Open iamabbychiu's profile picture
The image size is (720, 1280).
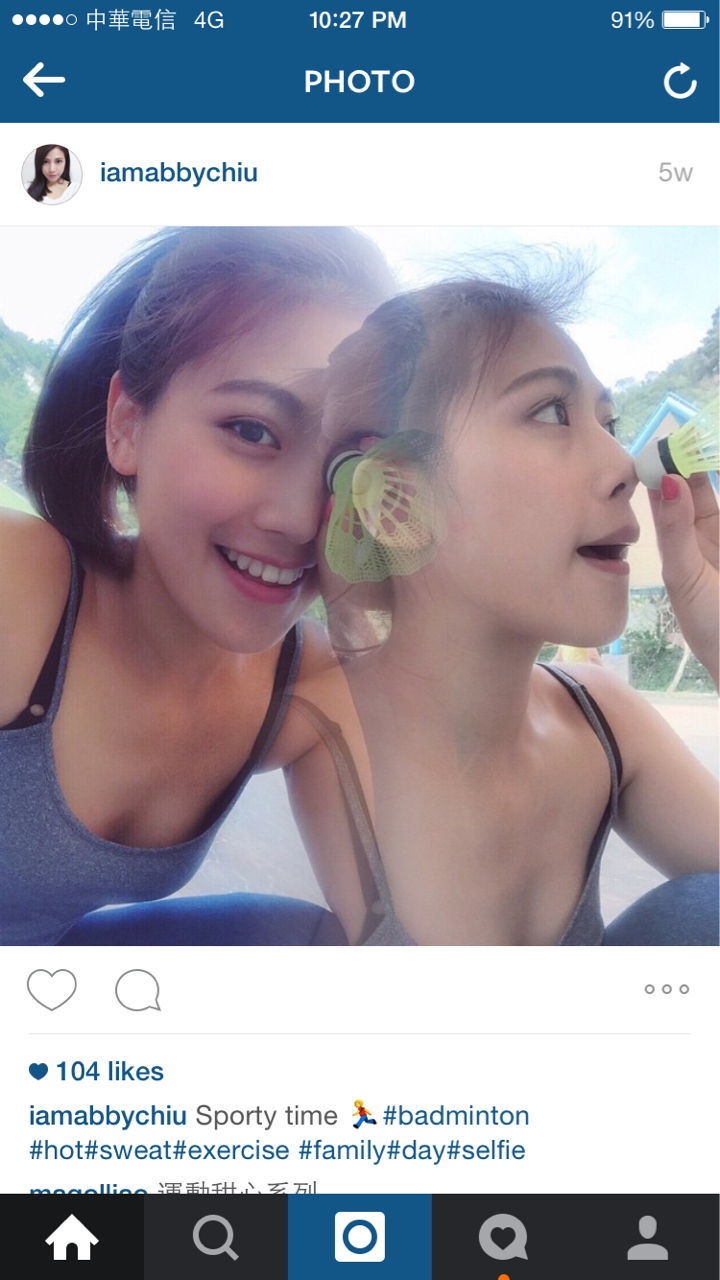52,174
